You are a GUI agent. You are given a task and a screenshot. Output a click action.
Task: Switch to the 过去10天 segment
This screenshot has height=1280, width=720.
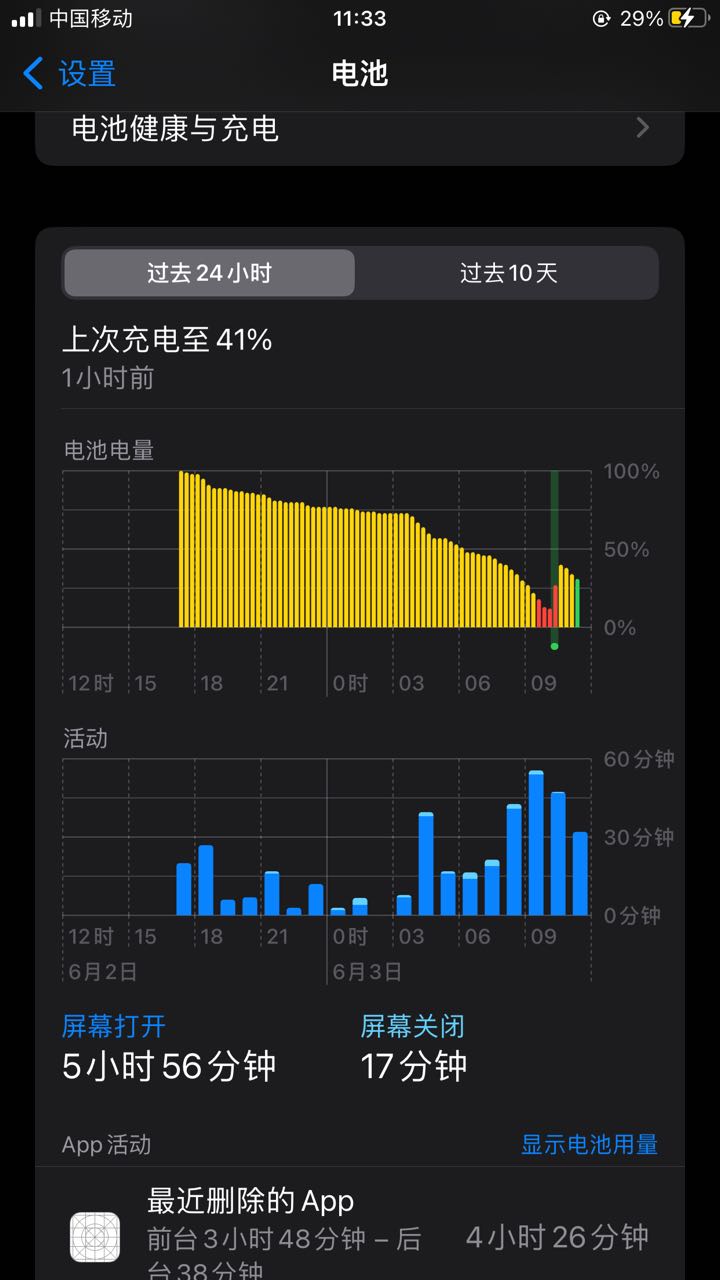[508, 273]
